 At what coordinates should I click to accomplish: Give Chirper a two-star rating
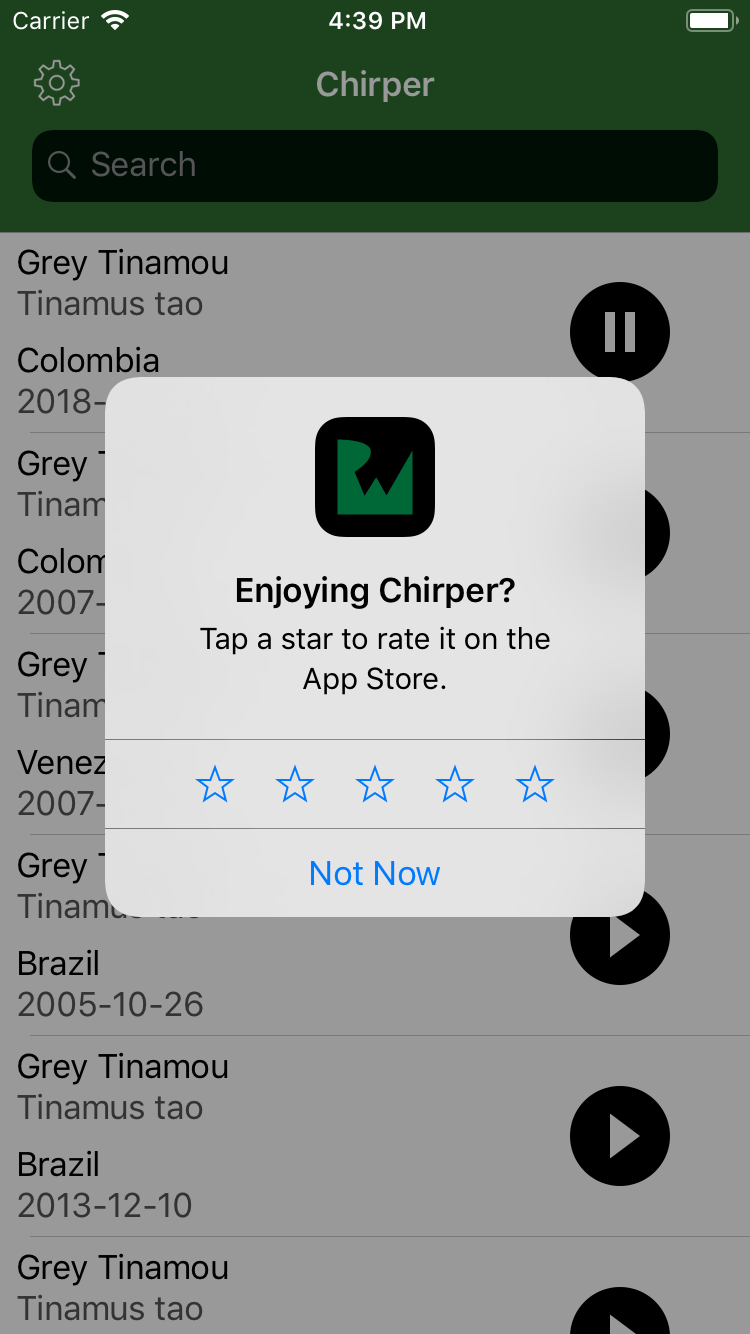coord(295,785)
